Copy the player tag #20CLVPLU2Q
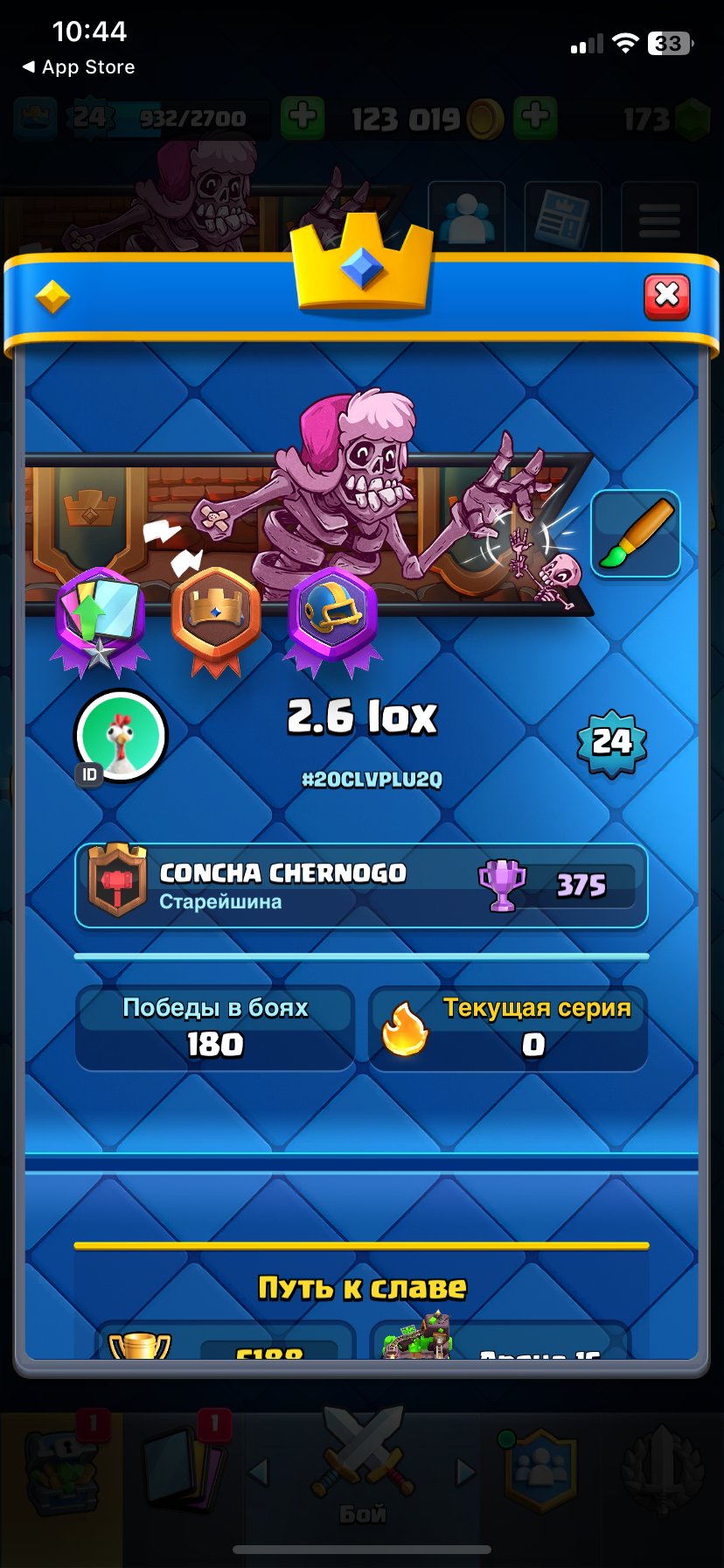 click(372, 779)
